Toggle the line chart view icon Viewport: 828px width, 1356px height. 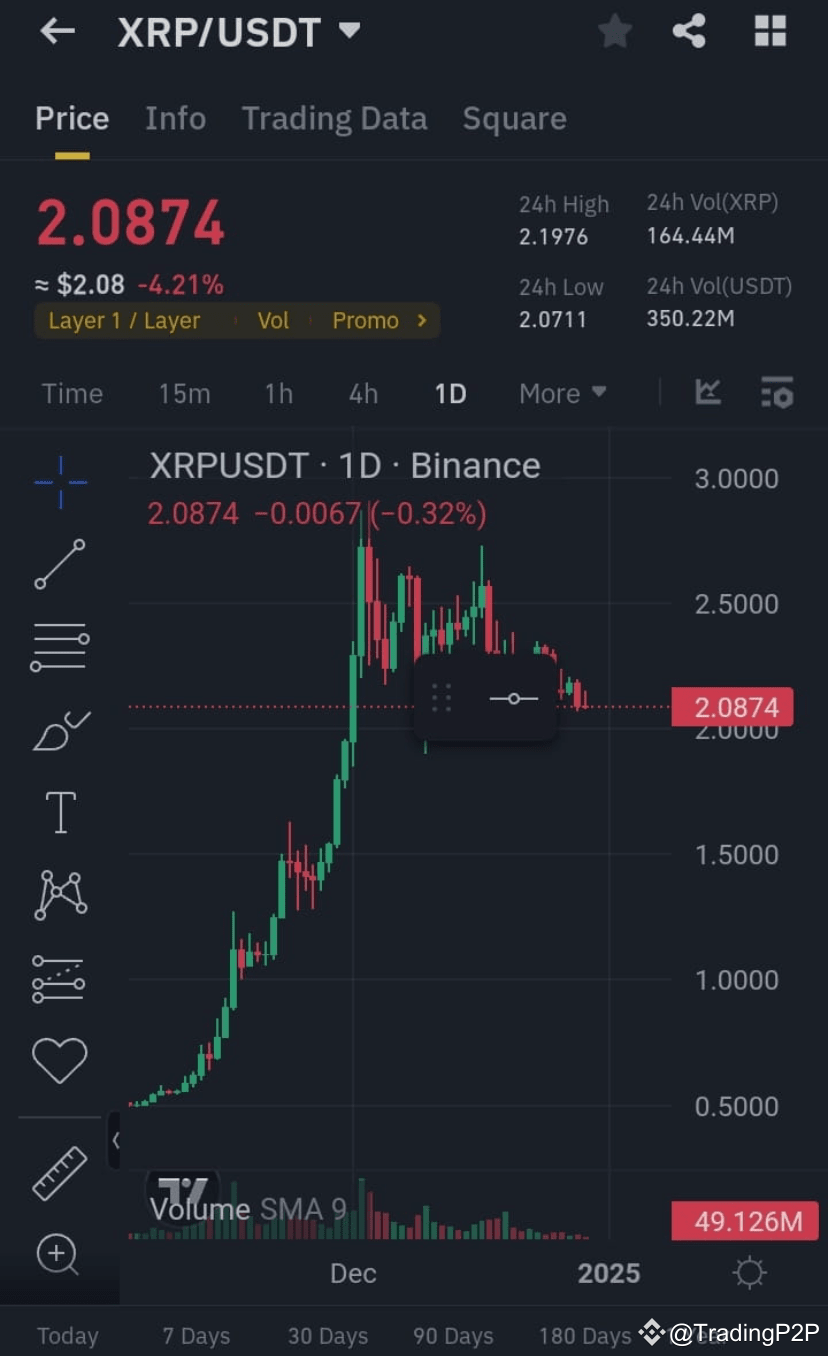click(x=708, y=392)
